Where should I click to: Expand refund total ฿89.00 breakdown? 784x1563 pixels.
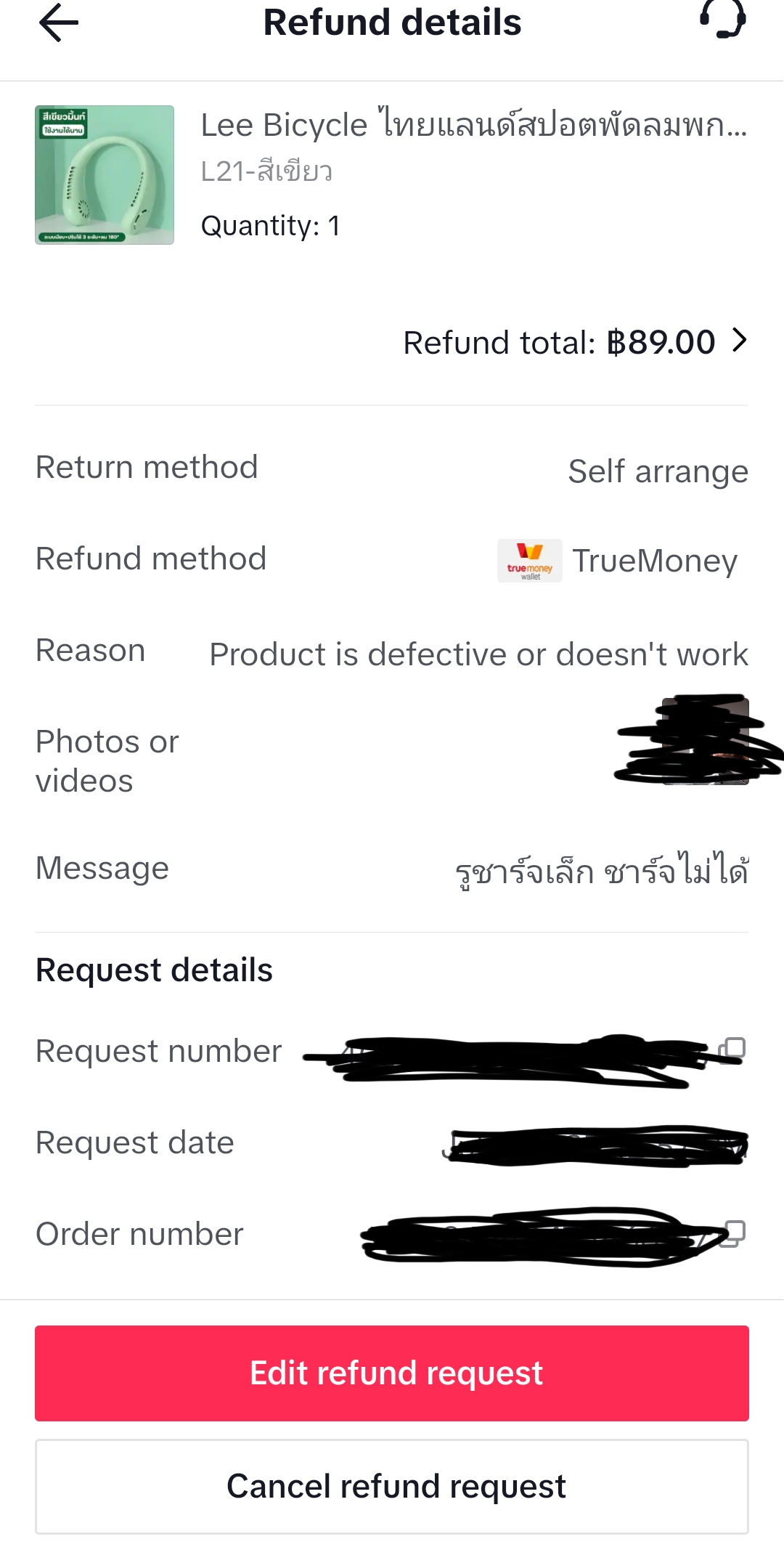click(739, 341)
